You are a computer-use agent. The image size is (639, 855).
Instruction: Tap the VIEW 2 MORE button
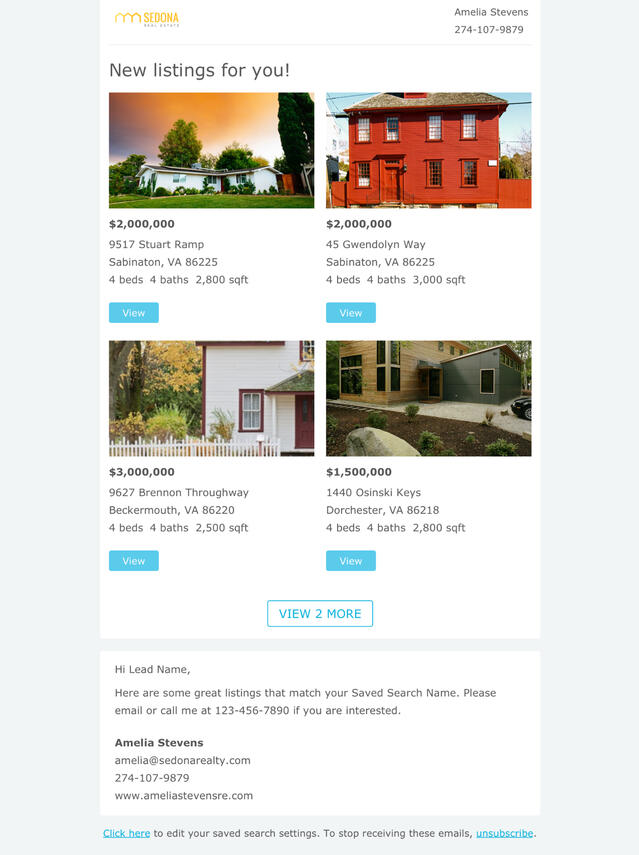pos(320,614)
